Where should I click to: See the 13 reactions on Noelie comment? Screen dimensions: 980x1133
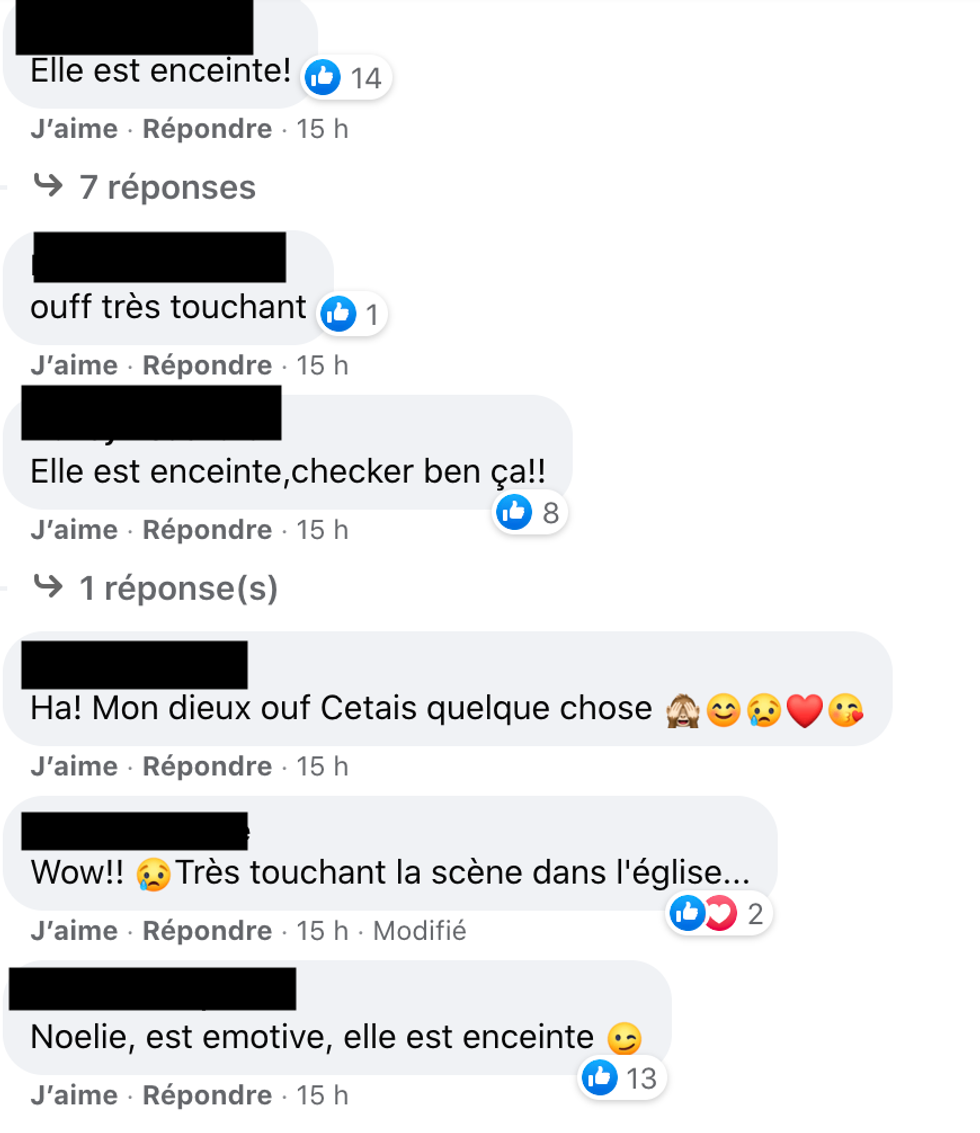622,1078
